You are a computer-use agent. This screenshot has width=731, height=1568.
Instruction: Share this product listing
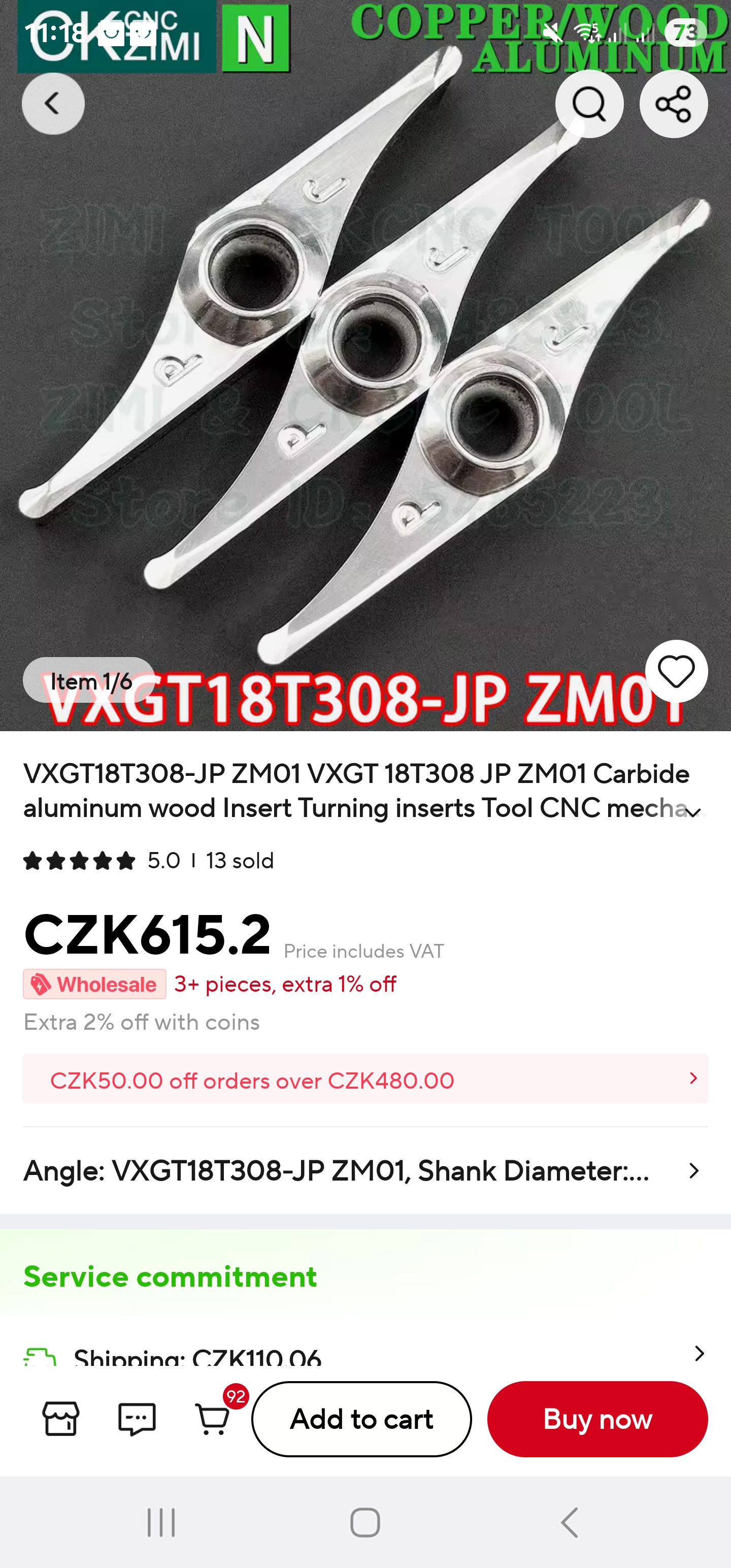(673, 104)
